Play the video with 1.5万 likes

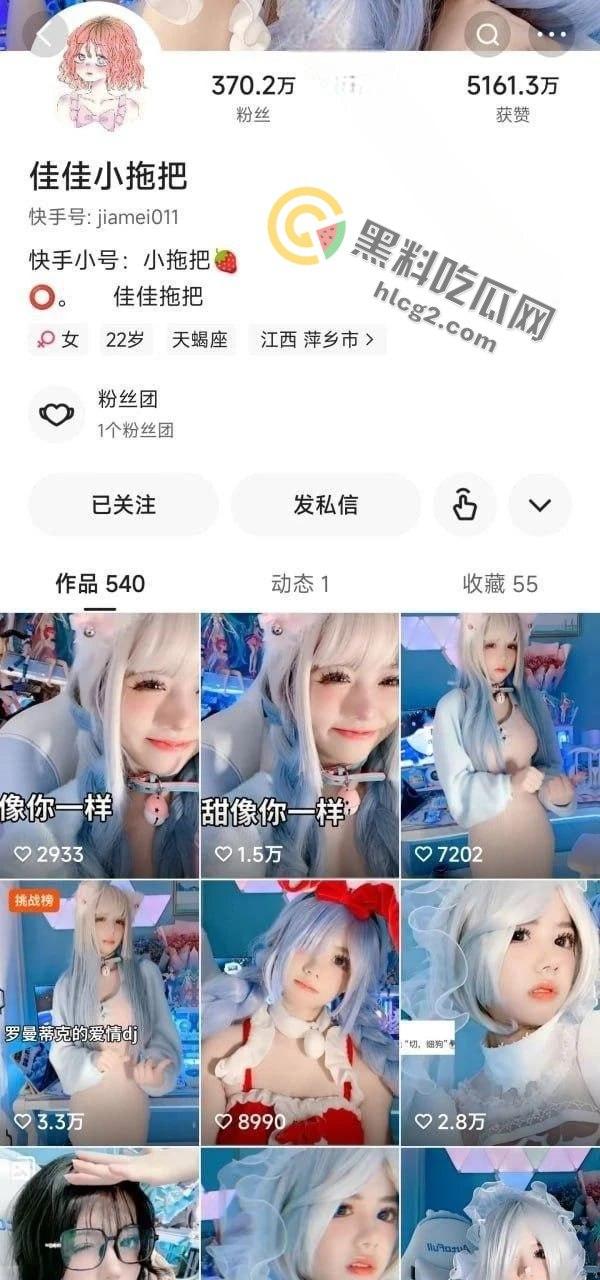click(x=300, y=745)
